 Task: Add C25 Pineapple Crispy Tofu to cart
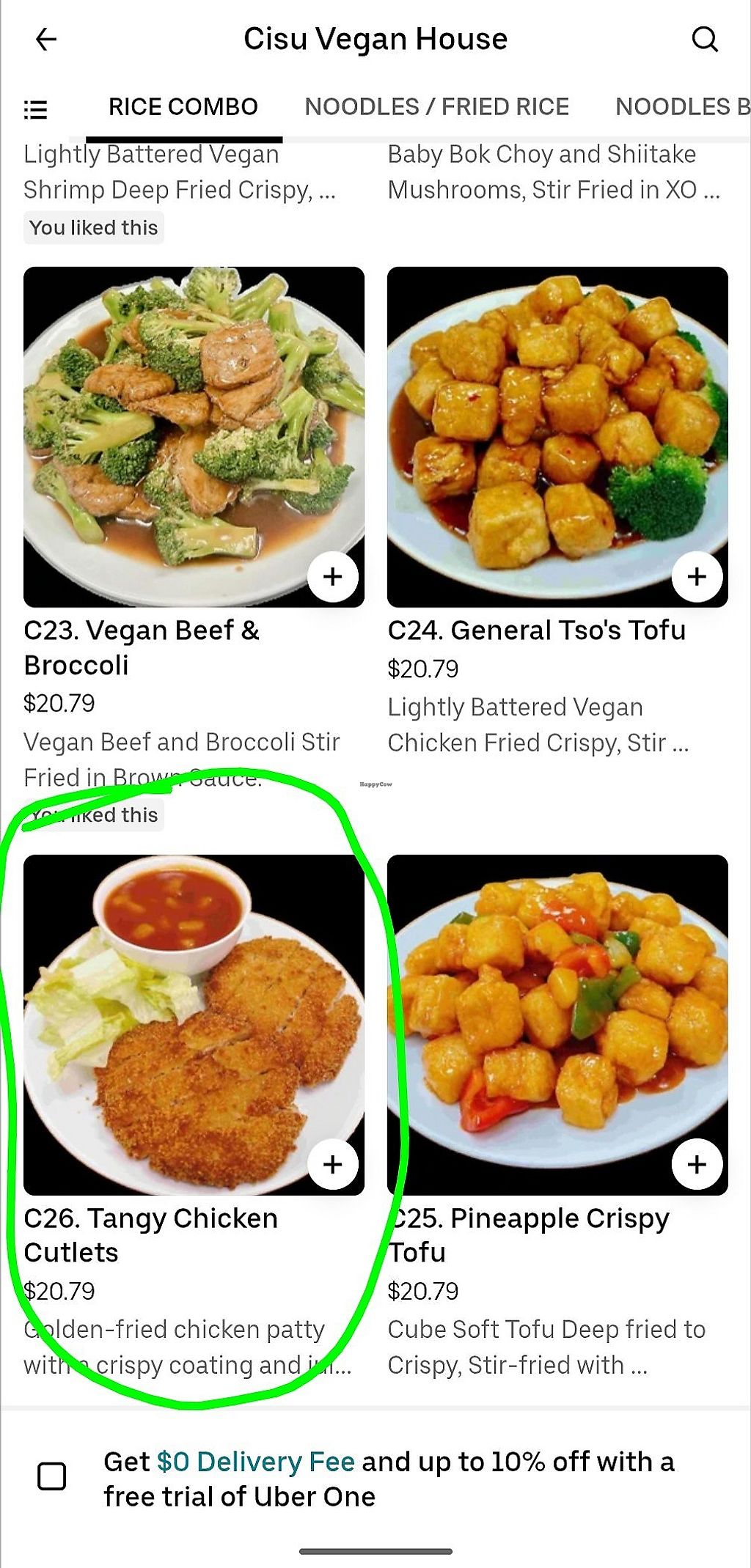tap(697, 1164)
